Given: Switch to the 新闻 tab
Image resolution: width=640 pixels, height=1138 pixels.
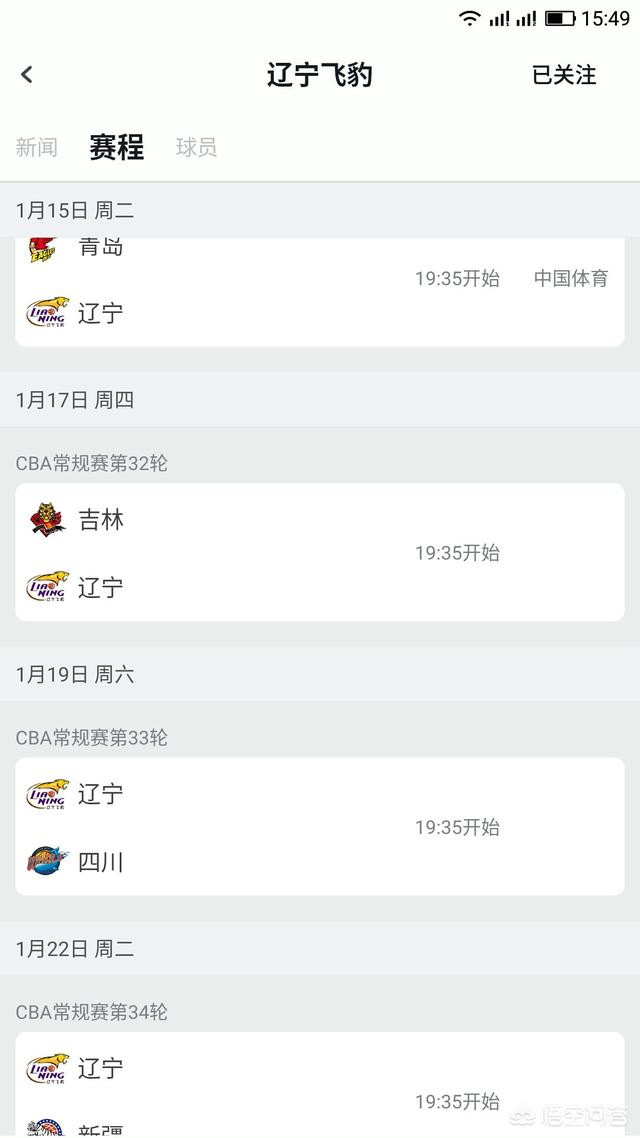Looking at the screenshot, I should 37,148.
